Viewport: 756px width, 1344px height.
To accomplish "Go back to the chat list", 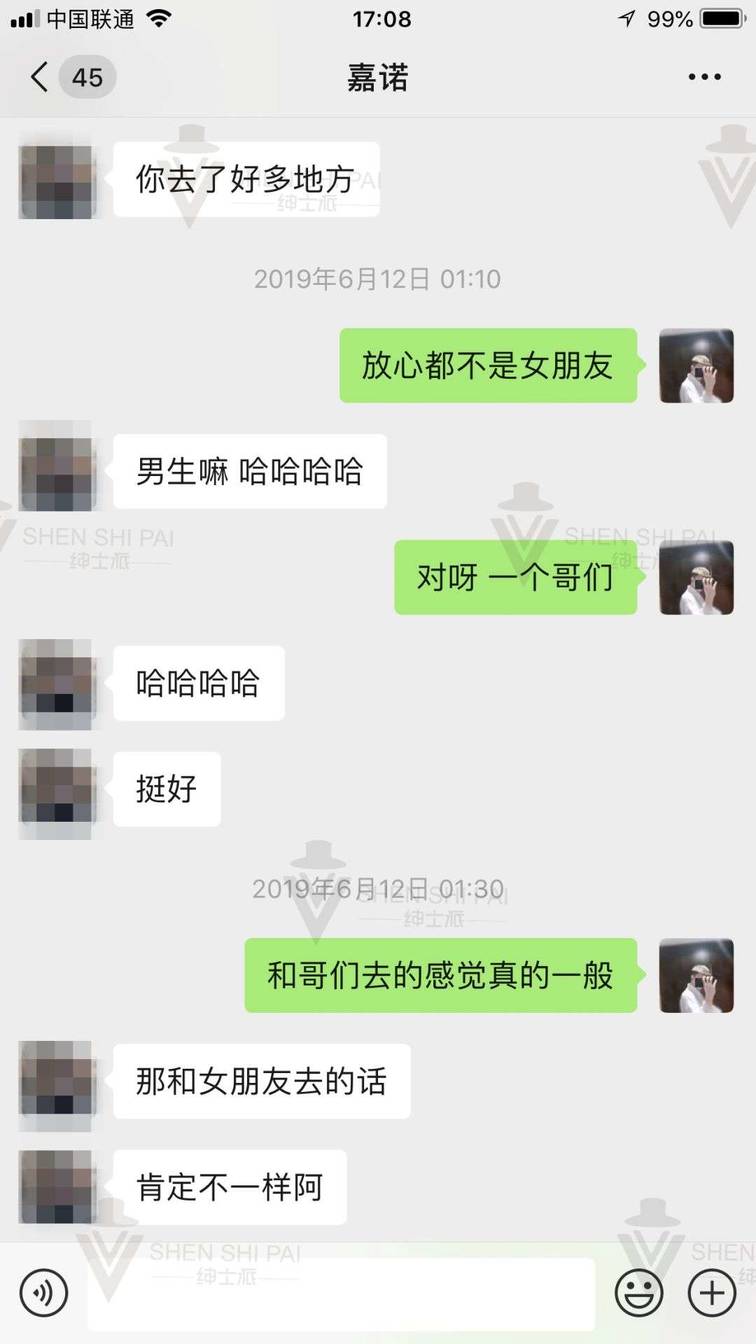I will tap(40, 77).
